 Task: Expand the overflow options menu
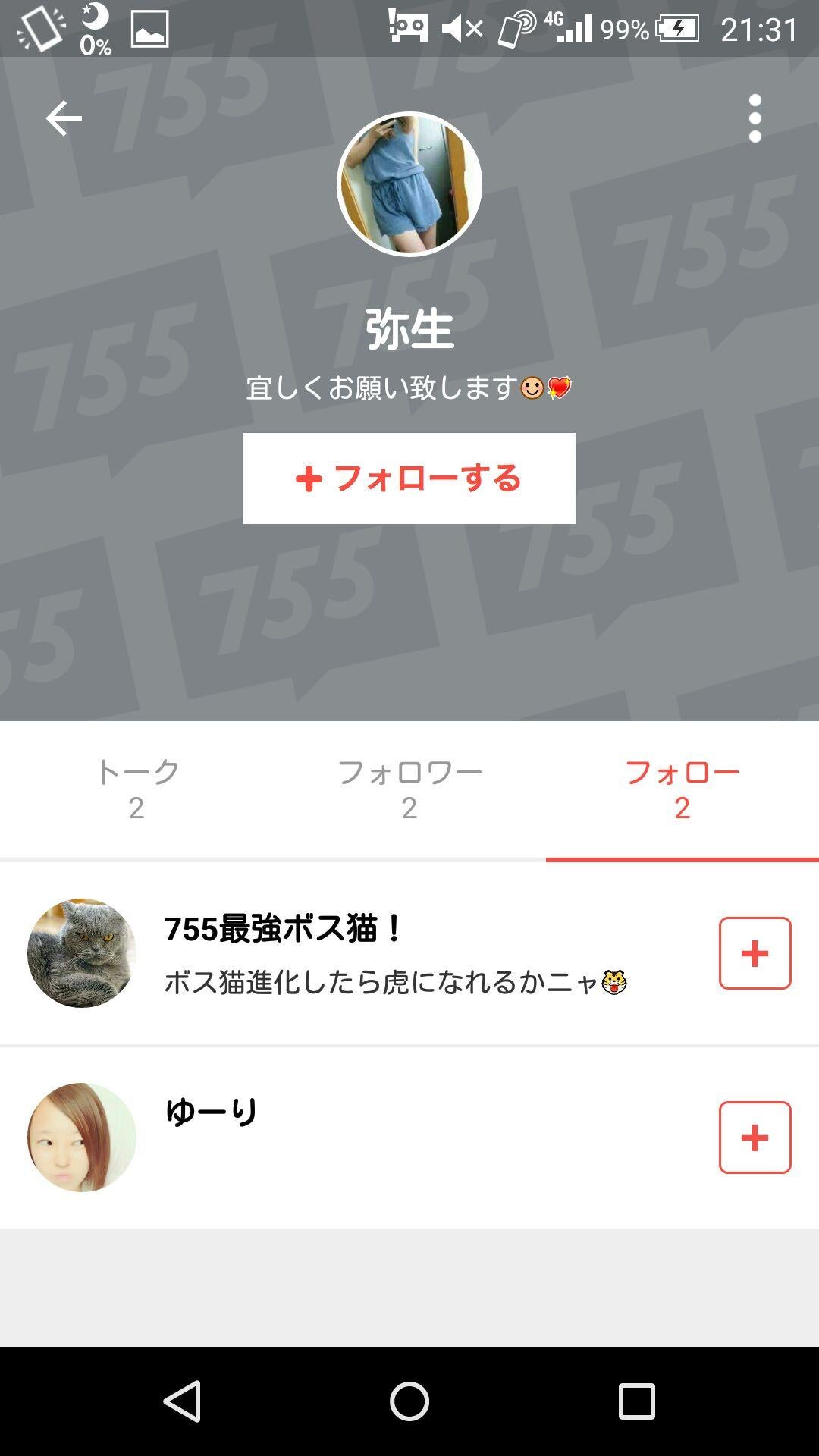point(755,118)
